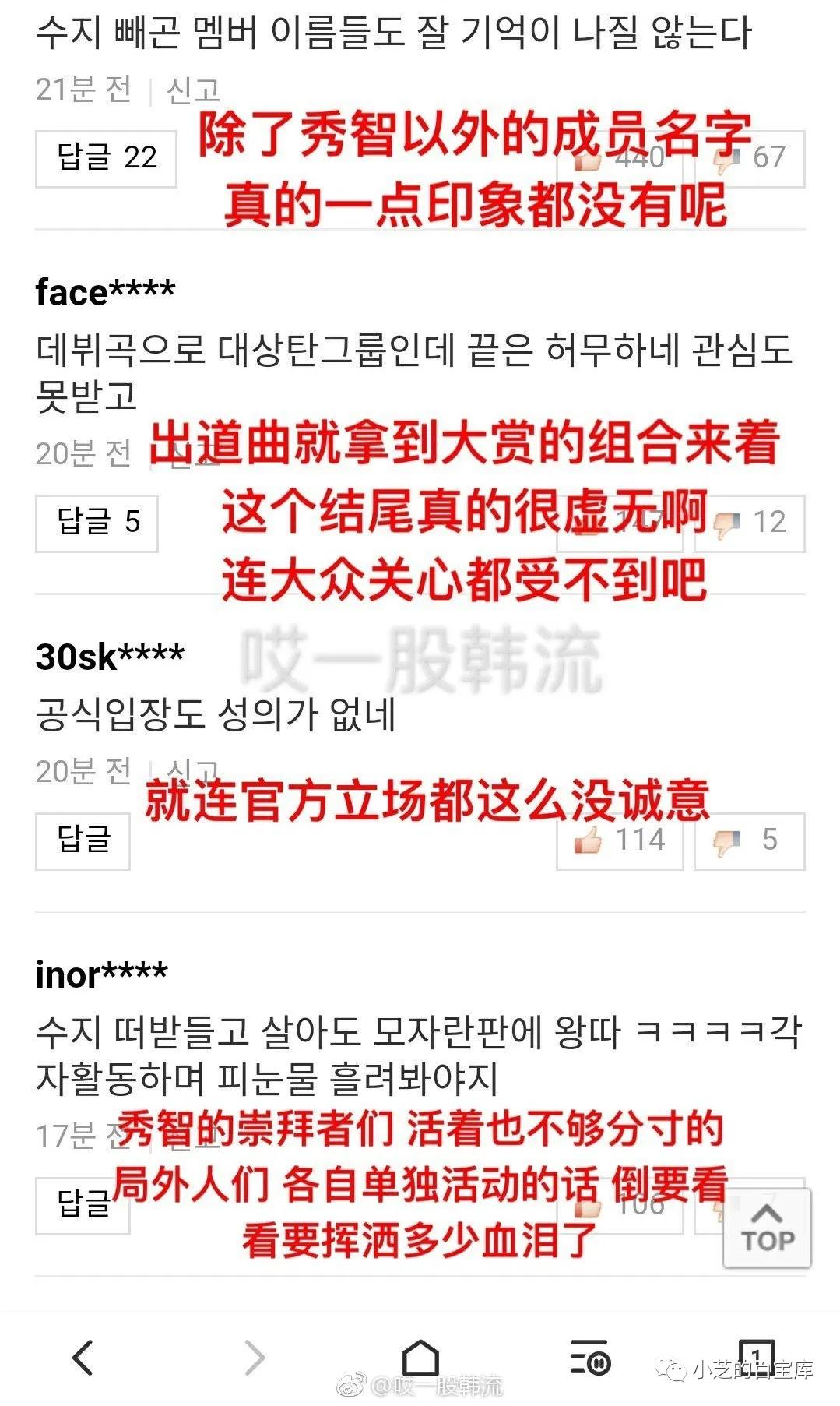The image size is (840, 1406).
Task: Downvote face**** comment showing 12 dislikes
Action: (x=750, y=523)
